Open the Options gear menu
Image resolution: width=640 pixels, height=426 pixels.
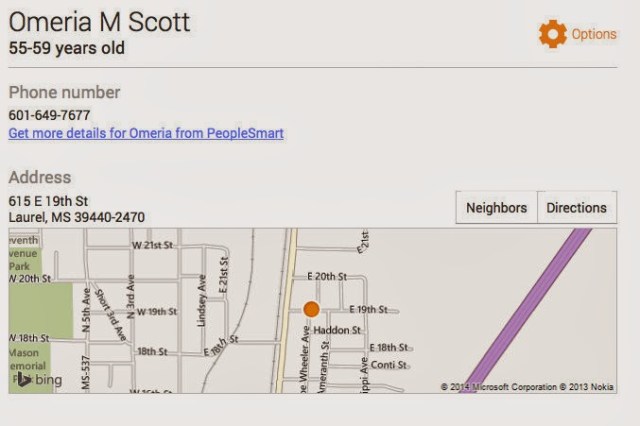tap(577, 34)
